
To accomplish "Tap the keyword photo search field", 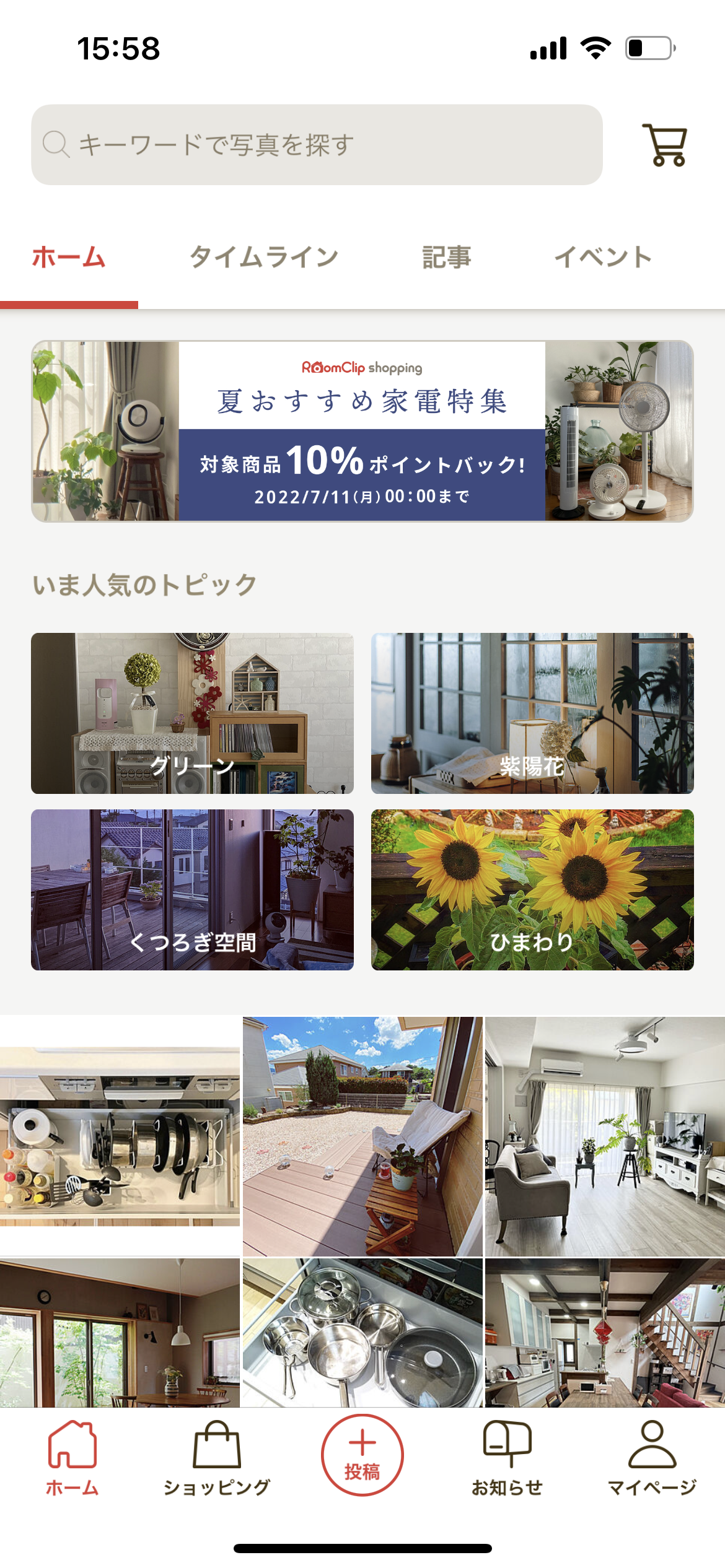I will click(x=316, y=145).
